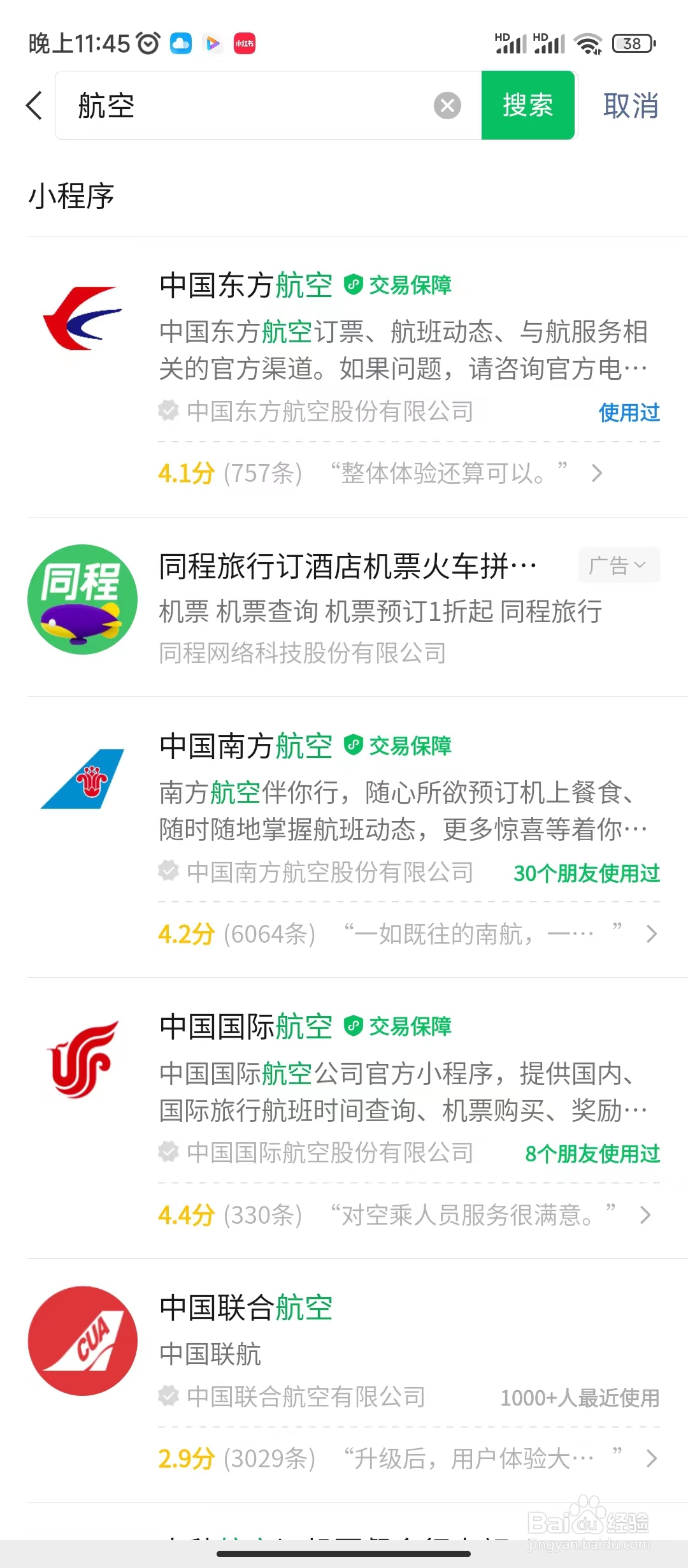Click the battery indicator in status bar
Viewport: 688px width, 1568px height.
coord(631,43)
